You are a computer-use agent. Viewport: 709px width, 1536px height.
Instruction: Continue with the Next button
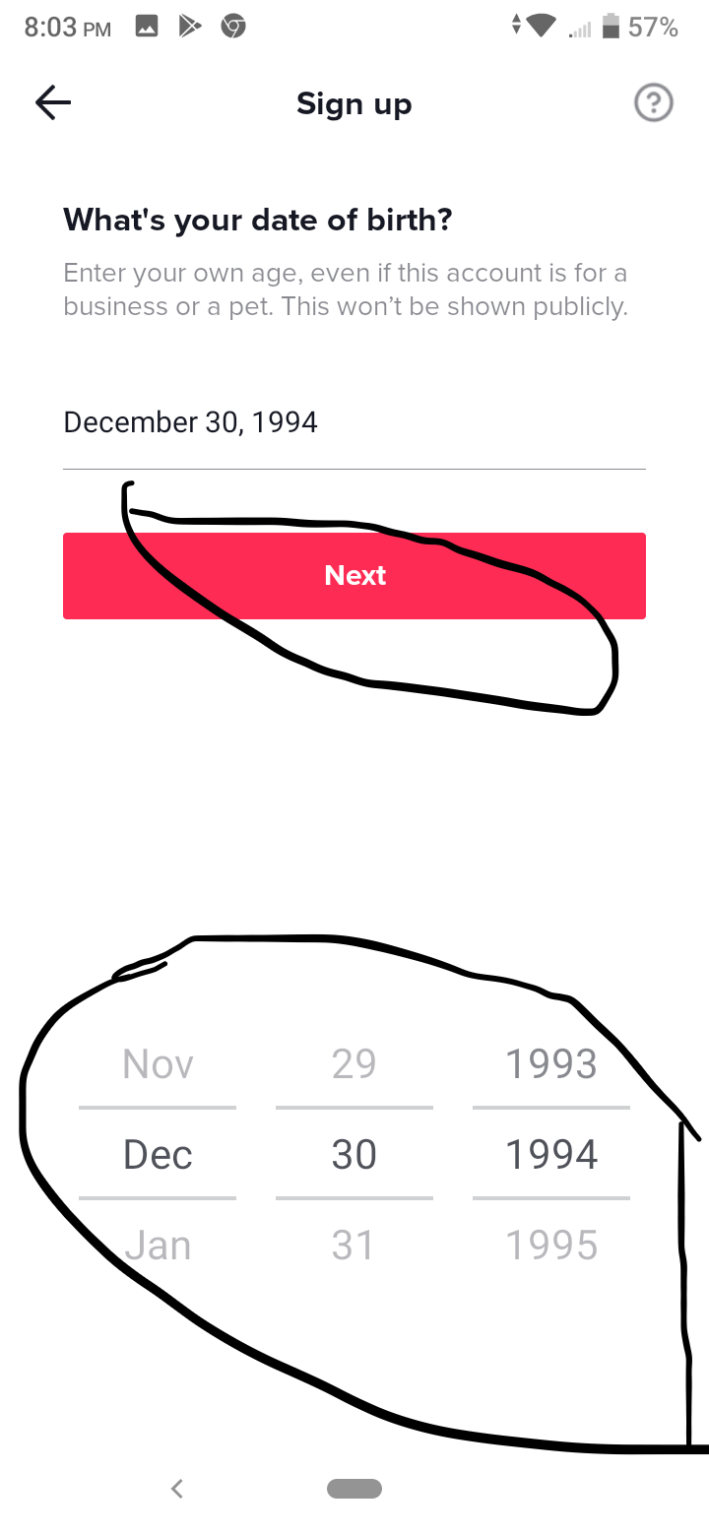pyautogui.click(x=354, y=575)
